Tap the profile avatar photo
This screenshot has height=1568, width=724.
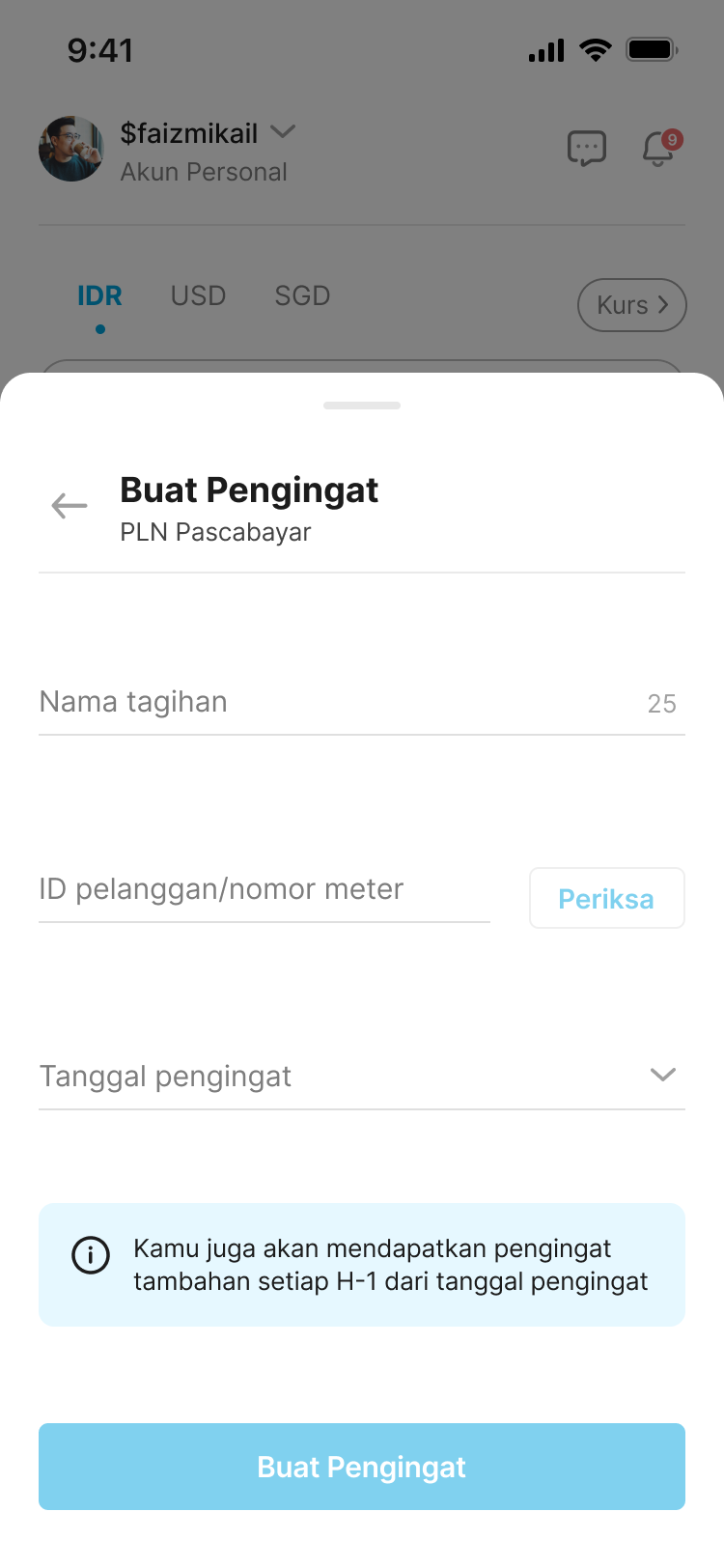70,148
